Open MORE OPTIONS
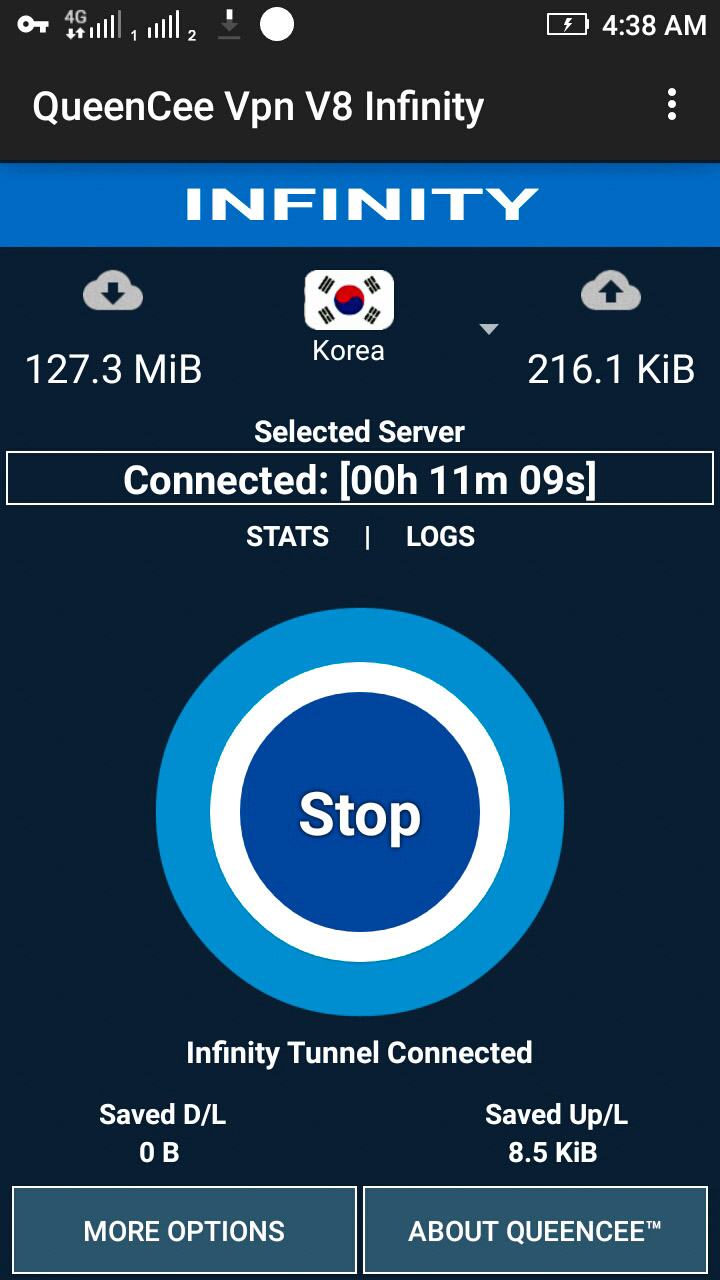The height and width of the screenshot is (1280, 720). (x=184, y=1231)
